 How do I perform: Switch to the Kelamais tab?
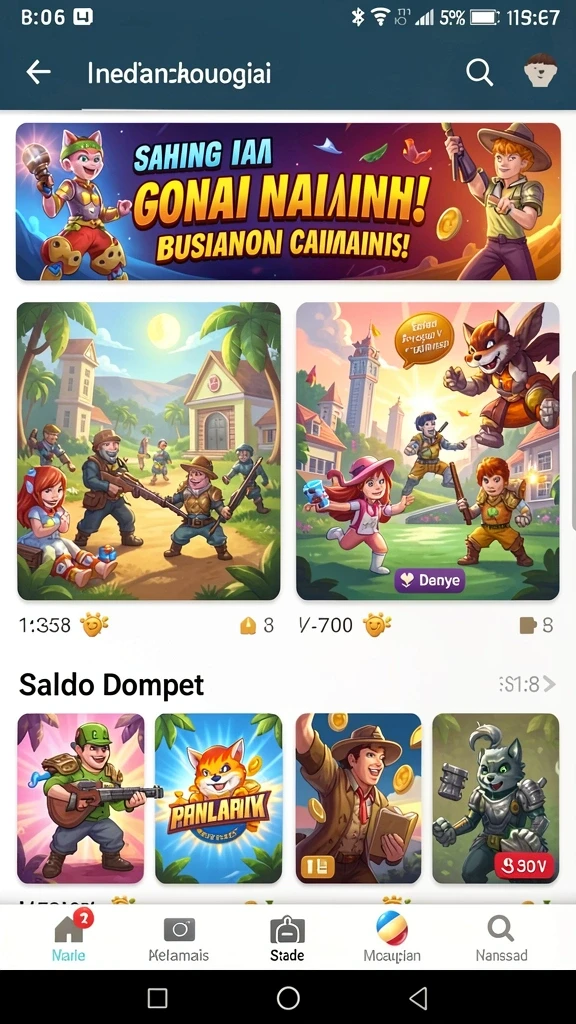(x=179, y=939)
